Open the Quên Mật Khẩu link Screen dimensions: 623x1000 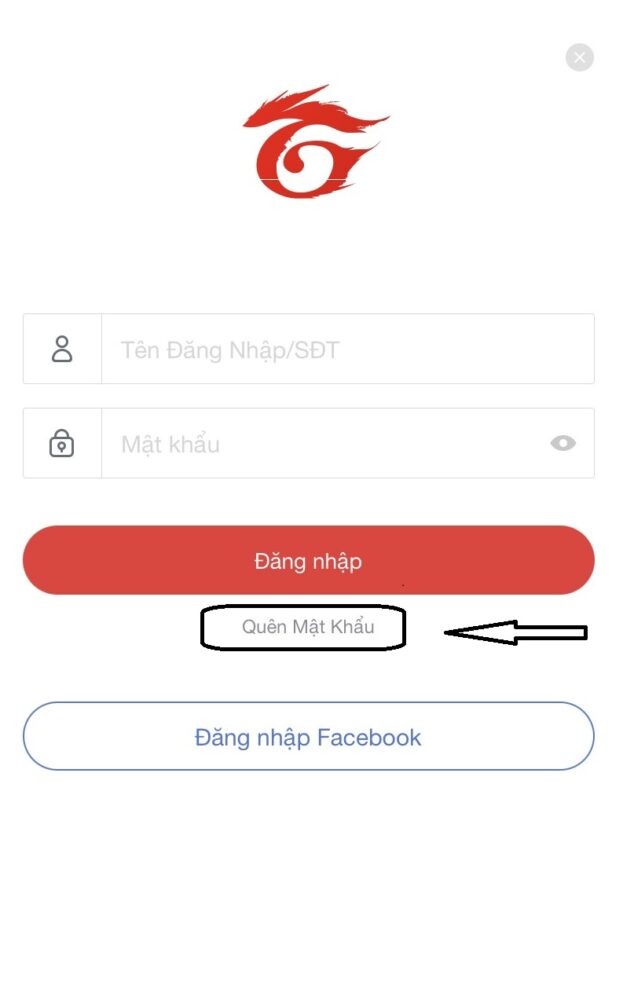click(307, 627)
